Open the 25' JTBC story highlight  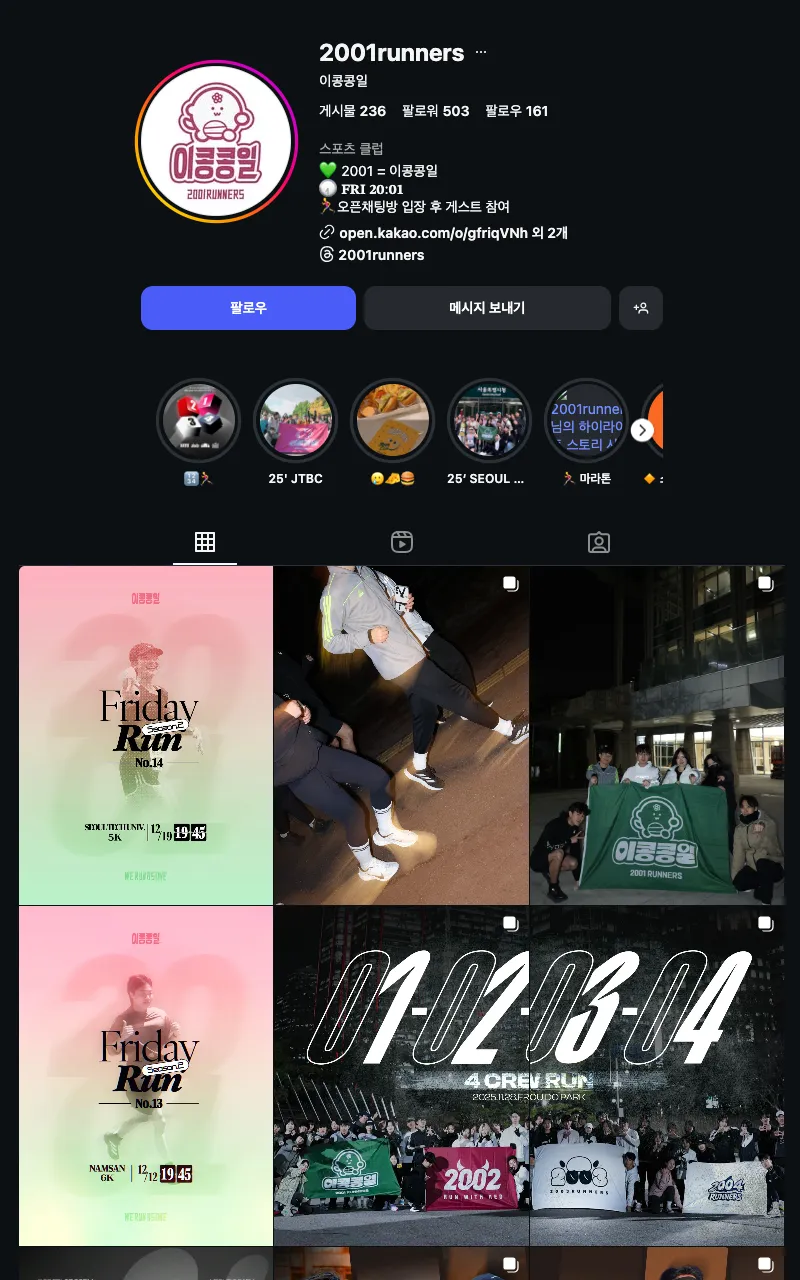pos(295,419)
